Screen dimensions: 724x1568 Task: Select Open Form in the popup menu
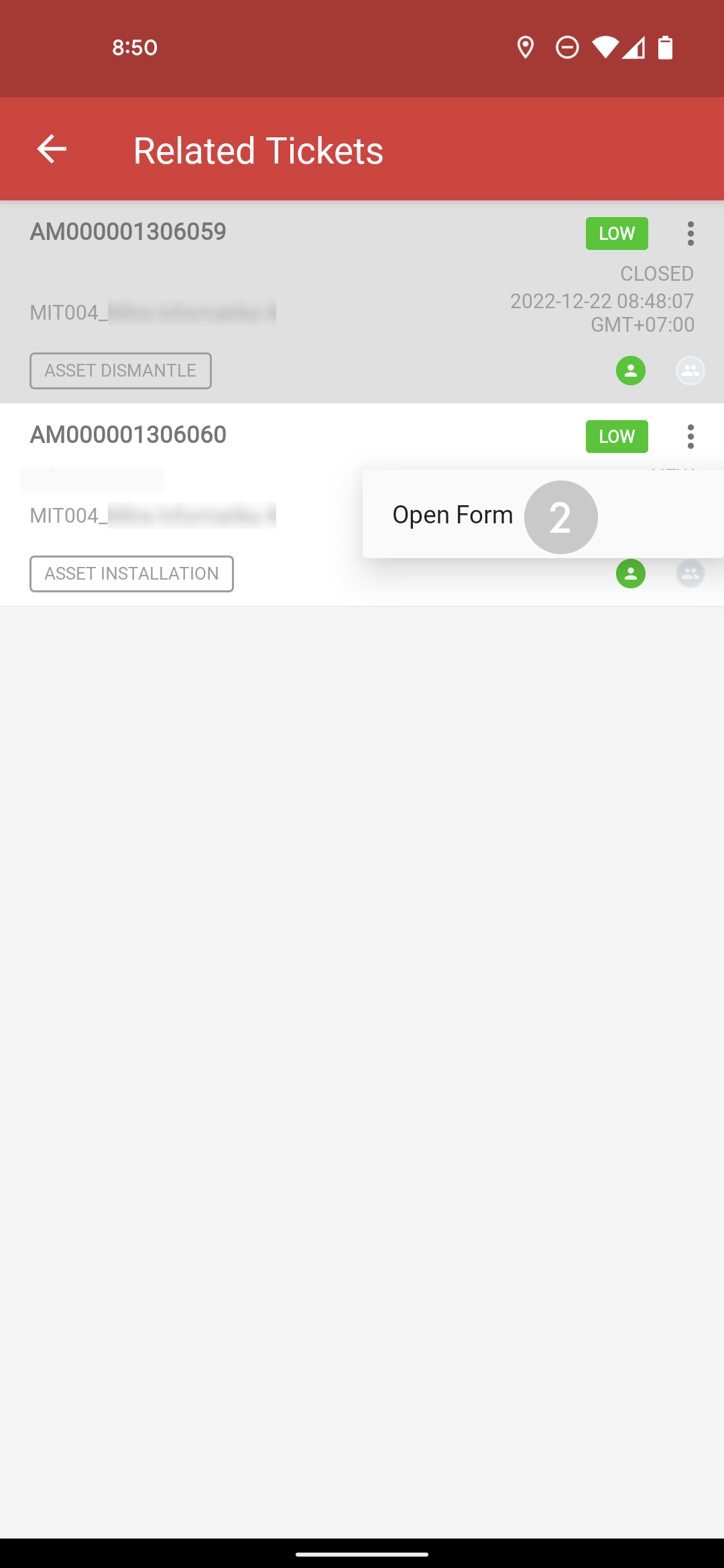[x=543, y=515]
